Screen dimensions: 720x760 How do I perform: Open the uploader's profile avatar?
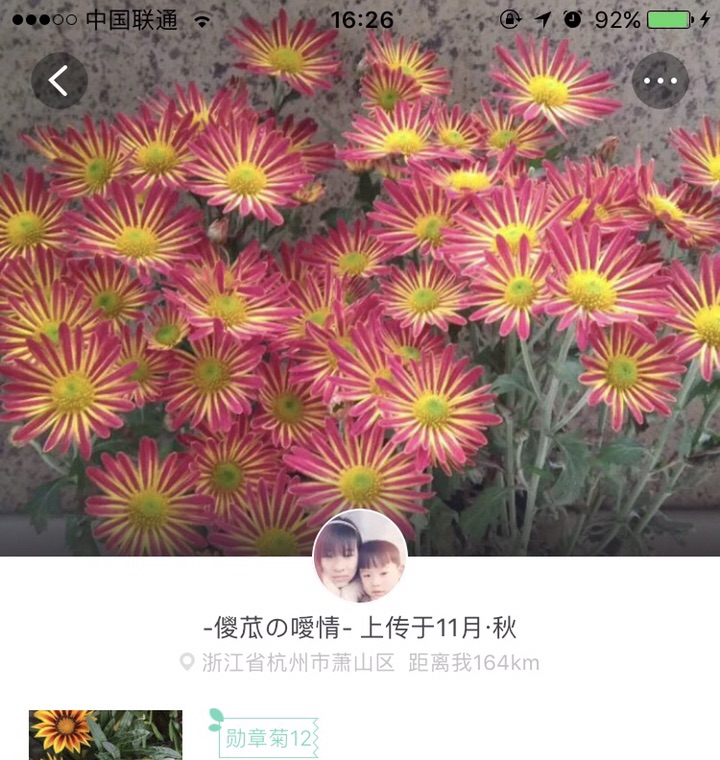(x=360, y=556)
